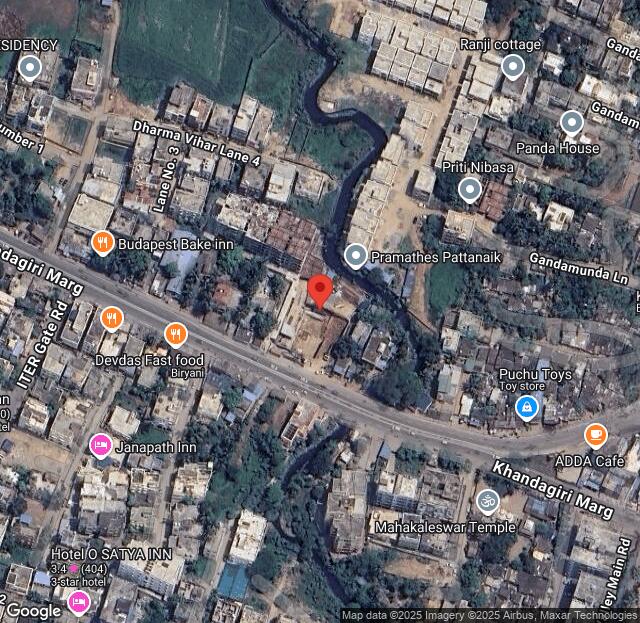Select the Priti Nibasa pin
The width and height of the screenshot is (640, 623).
pyautogui.click(x=470, y=190)
